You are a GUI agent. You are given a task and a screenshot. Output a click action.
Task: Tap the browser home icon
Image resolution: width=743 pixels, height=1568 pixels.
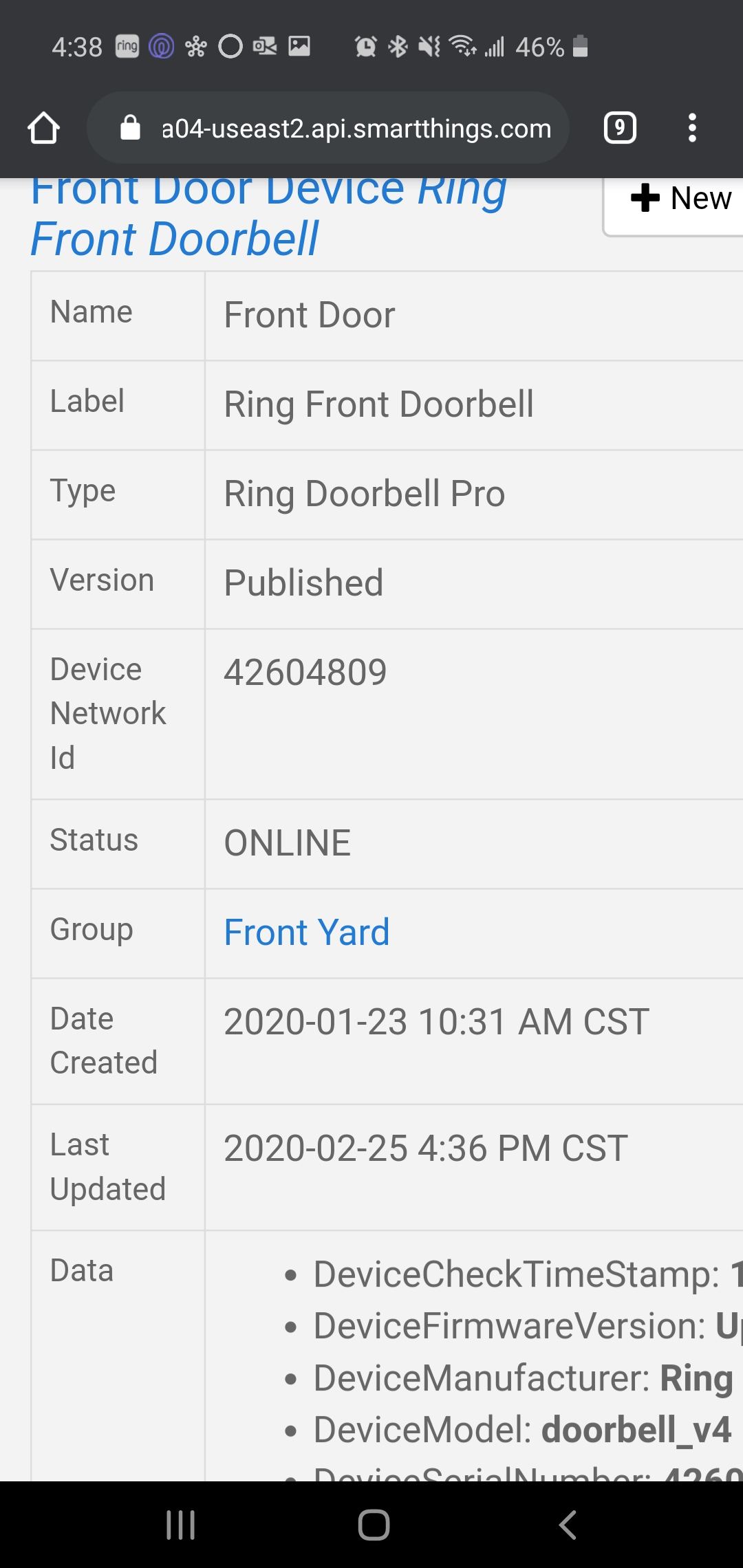pyautogui.click(x=43, y=128)
